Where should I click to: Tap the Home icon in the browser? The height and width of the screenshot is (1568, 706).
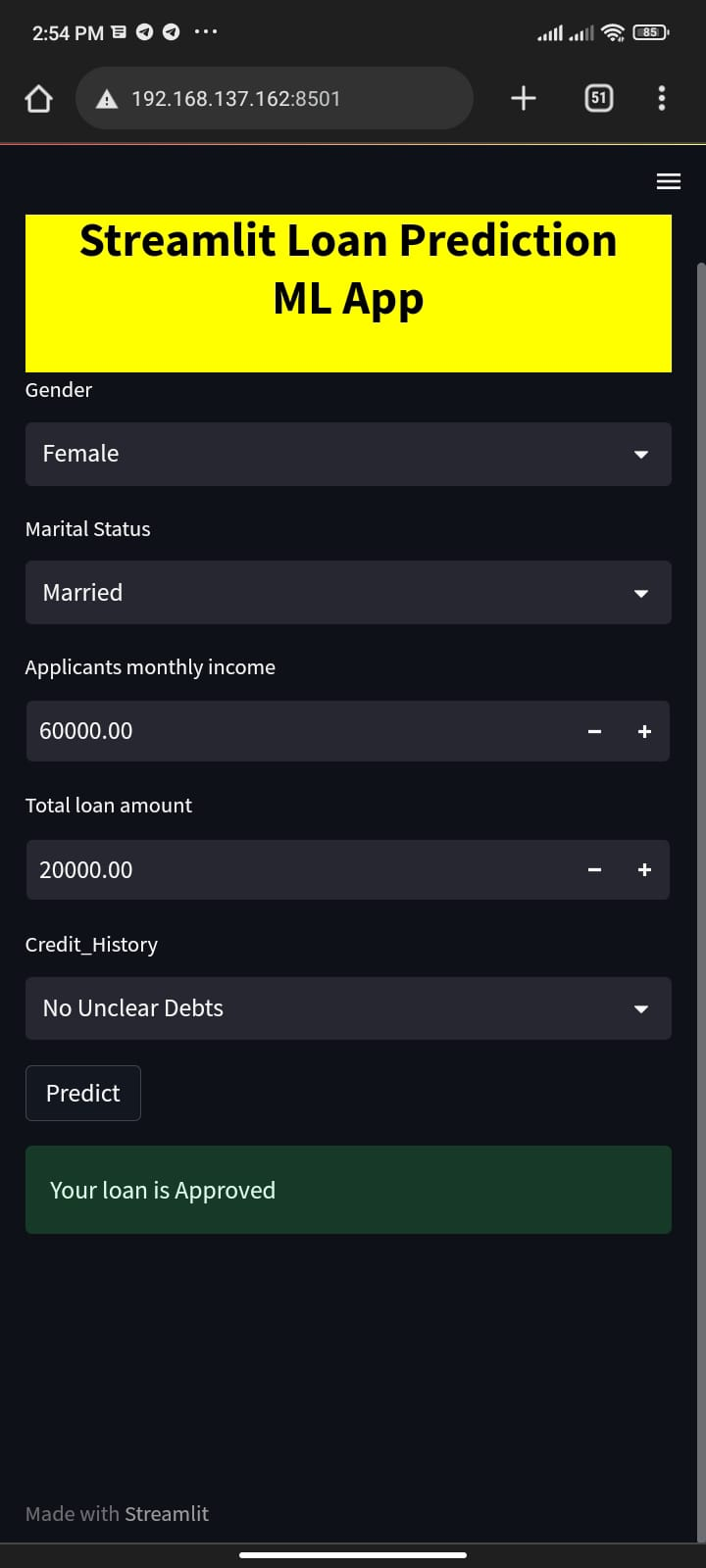pyautogui.click(x=38, y=98)
